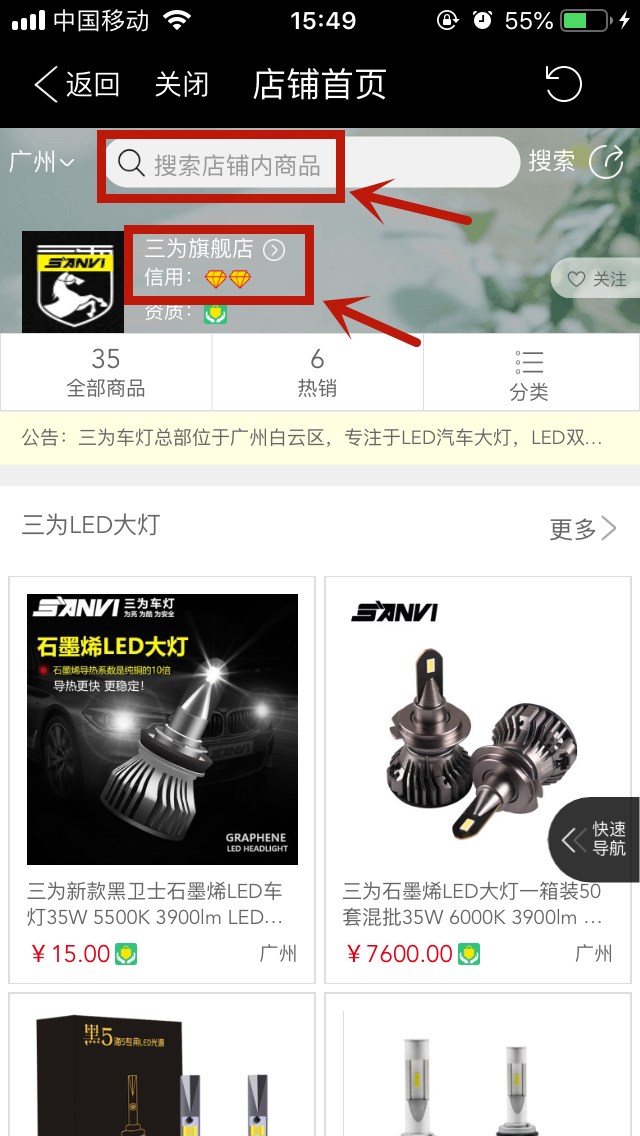This screenshot has height=1136, width=640.
Task: Refresh the store page
Action: (563, 85)
